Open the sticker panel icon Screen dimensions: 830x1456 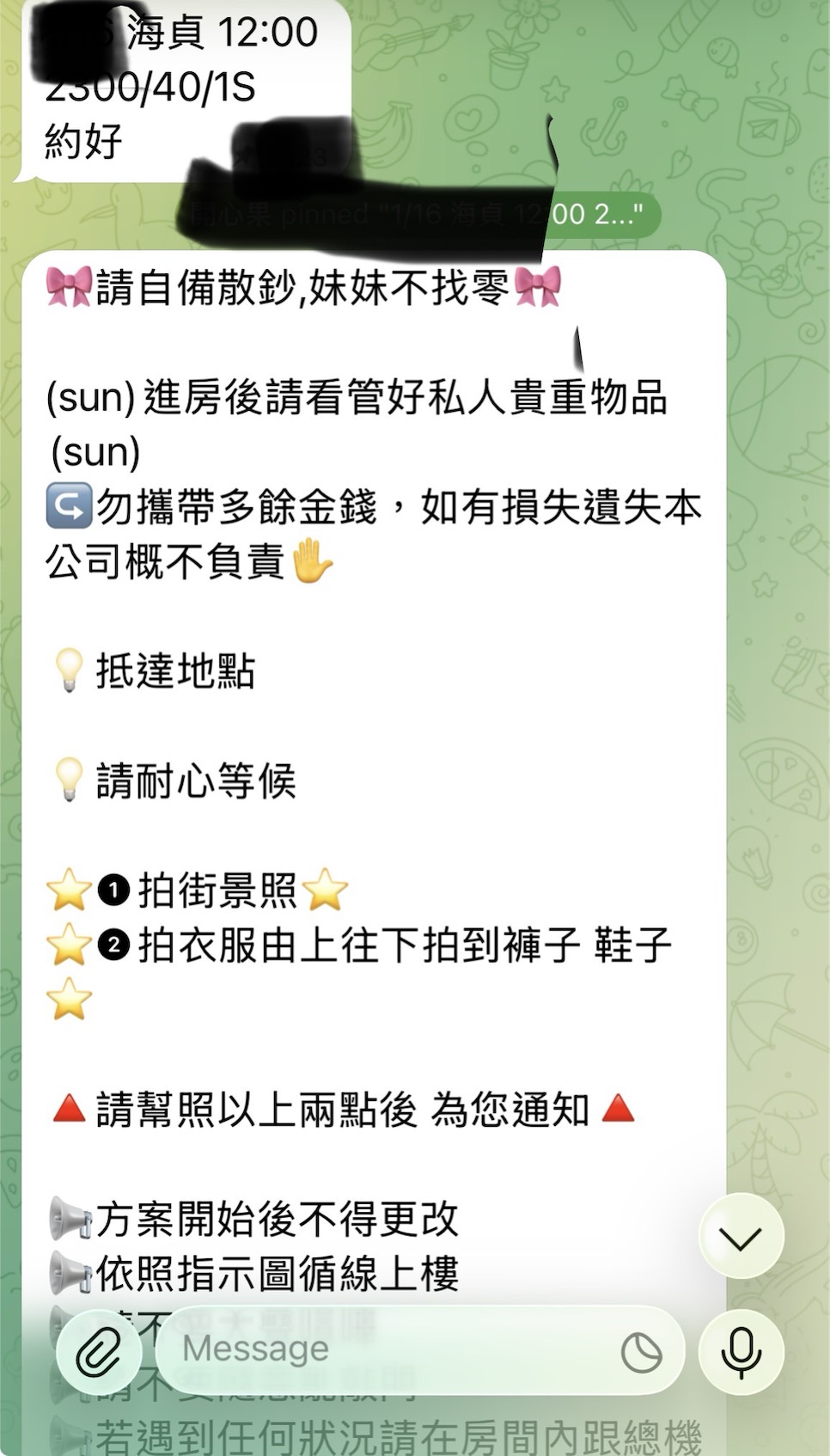641,1353
